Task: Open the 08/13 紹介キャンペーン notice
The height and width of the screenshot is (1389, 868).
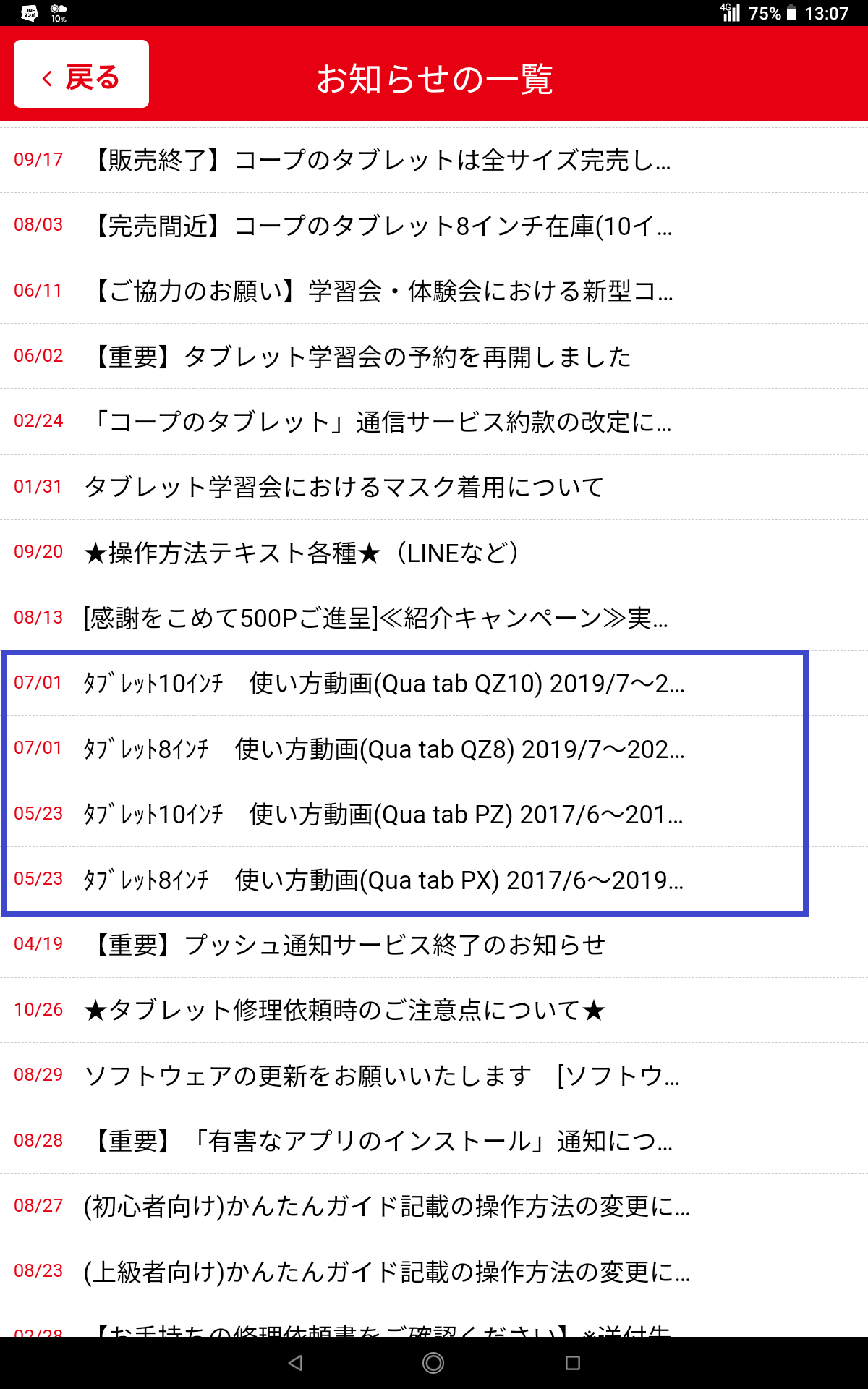Action: (x=434, y=618)
